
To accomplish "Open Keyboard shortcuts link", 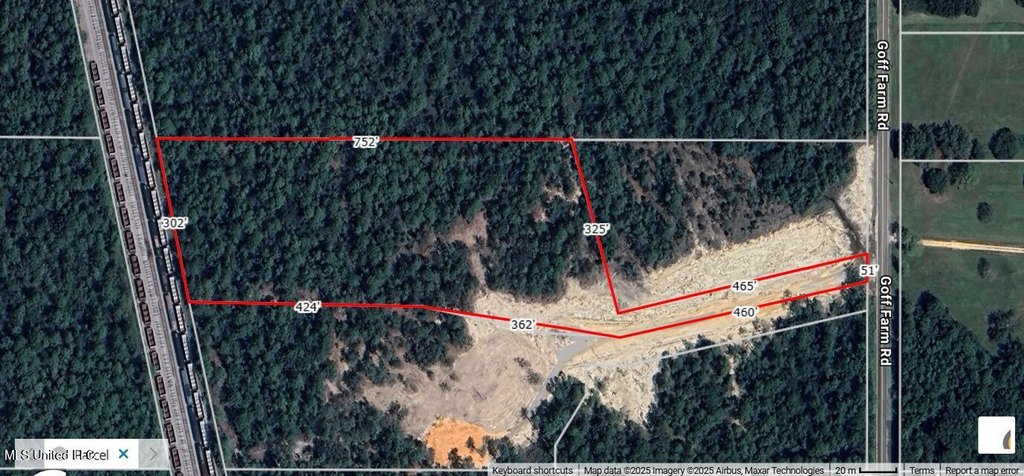I will 532,470.
